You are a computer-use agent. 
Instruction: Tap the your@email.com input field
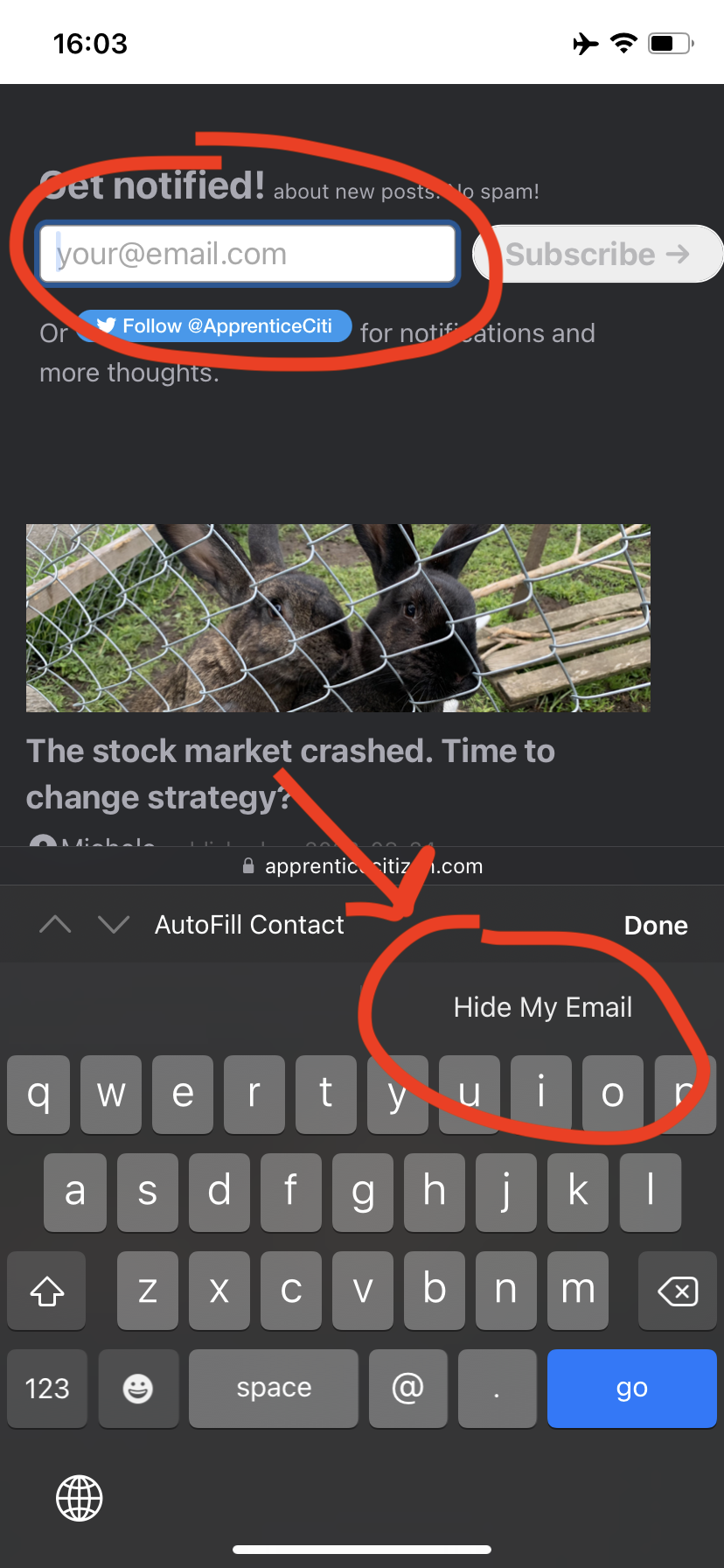point(247,254)
